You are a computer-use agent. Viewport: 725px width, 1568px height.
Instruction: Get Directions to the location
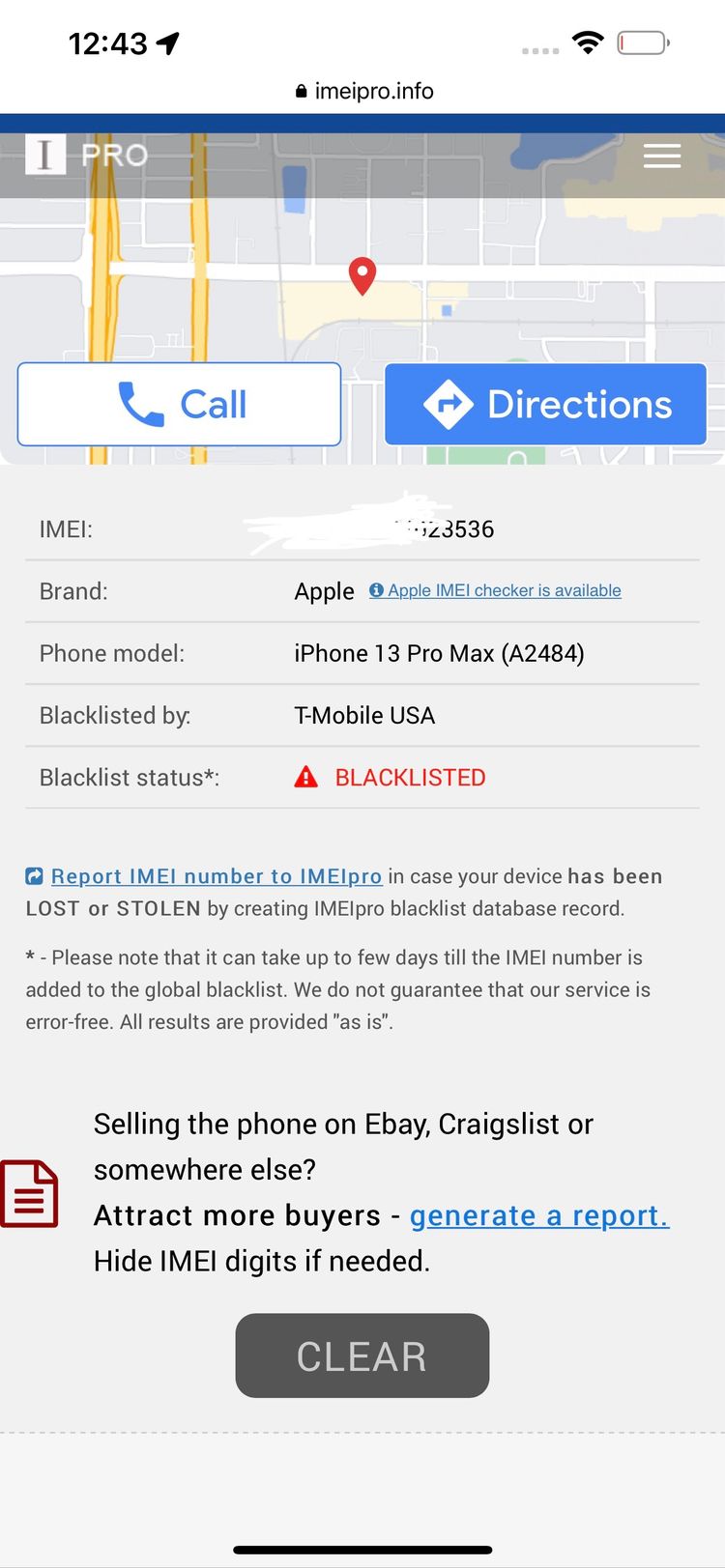tap(545, 404)
